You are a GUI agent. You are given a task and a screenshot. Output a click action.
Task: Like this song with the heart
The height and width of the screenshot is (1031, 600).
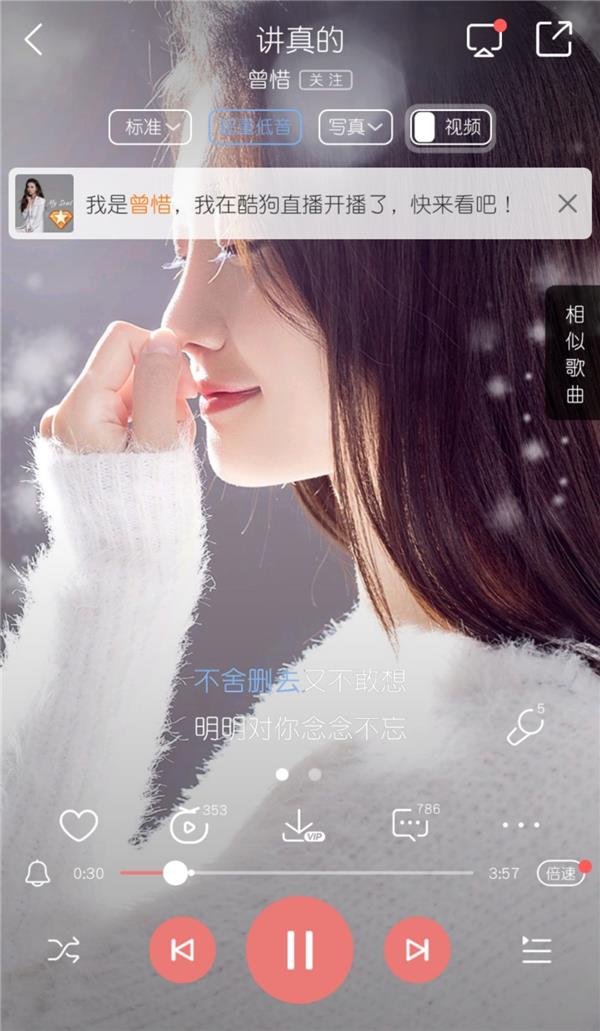coord(78,825)
